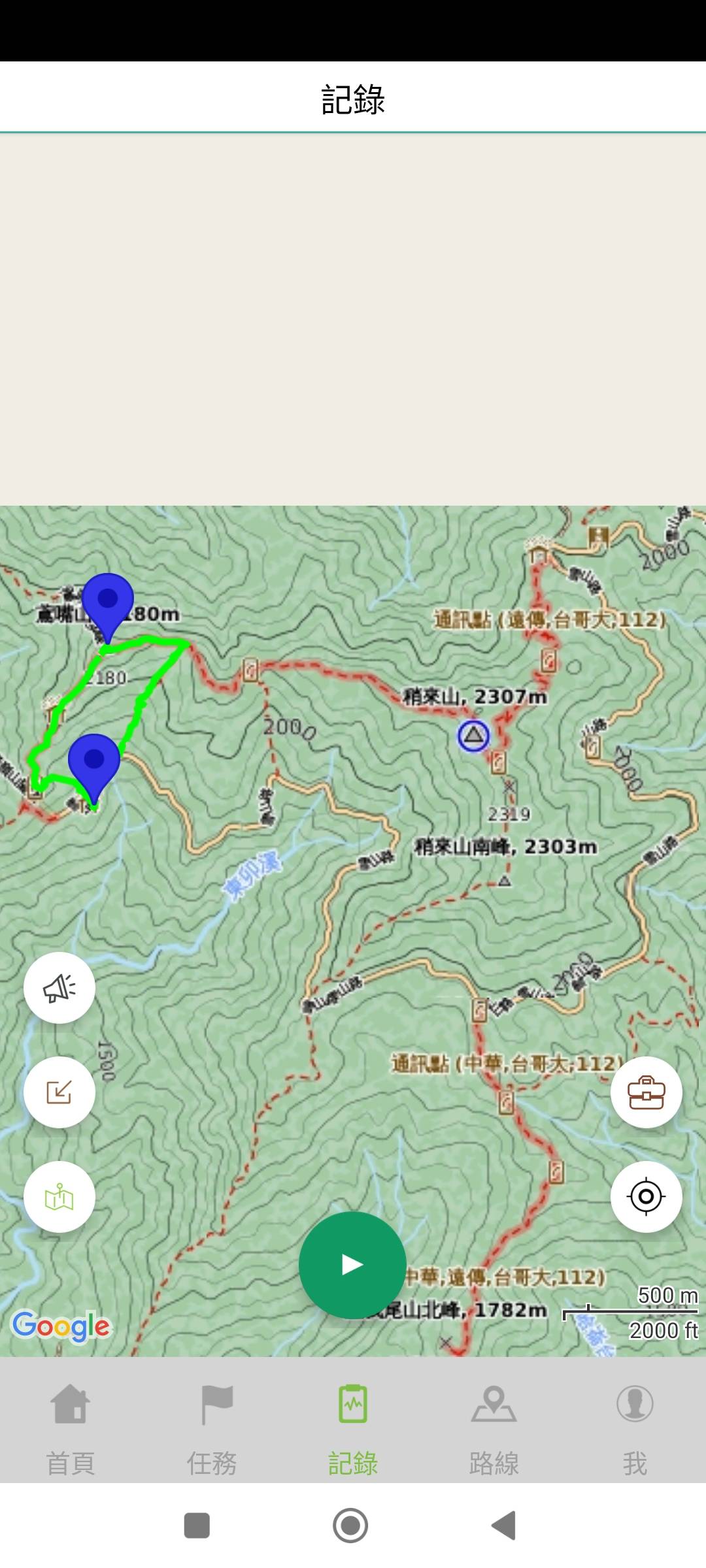
Task: Start recording with the green play button
Action: click(352, 1265)
